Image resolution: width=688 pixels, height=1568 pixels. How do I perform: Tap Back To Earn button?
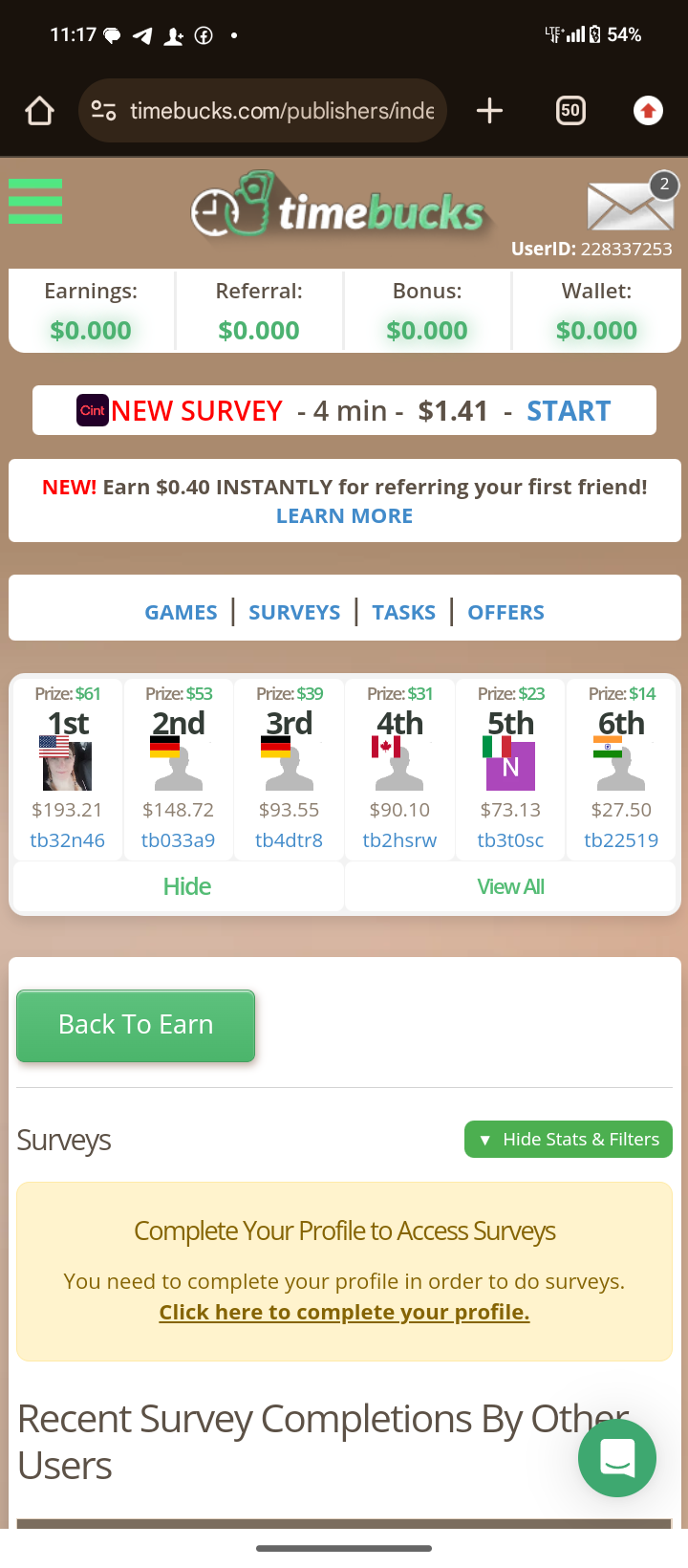coord(136,1025)
